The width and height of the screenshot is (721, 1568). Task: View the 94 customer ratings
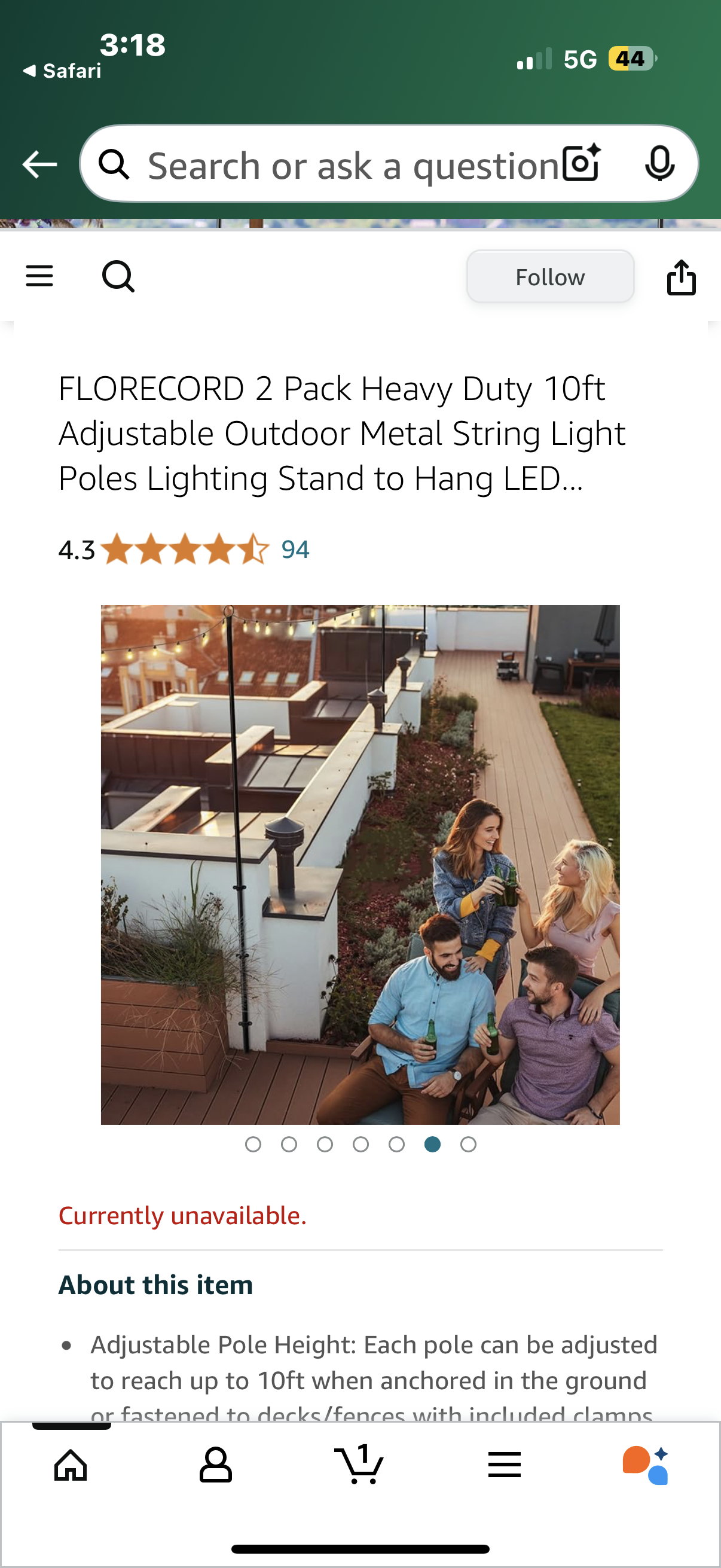pyautogui.click(x=295, y=550)
